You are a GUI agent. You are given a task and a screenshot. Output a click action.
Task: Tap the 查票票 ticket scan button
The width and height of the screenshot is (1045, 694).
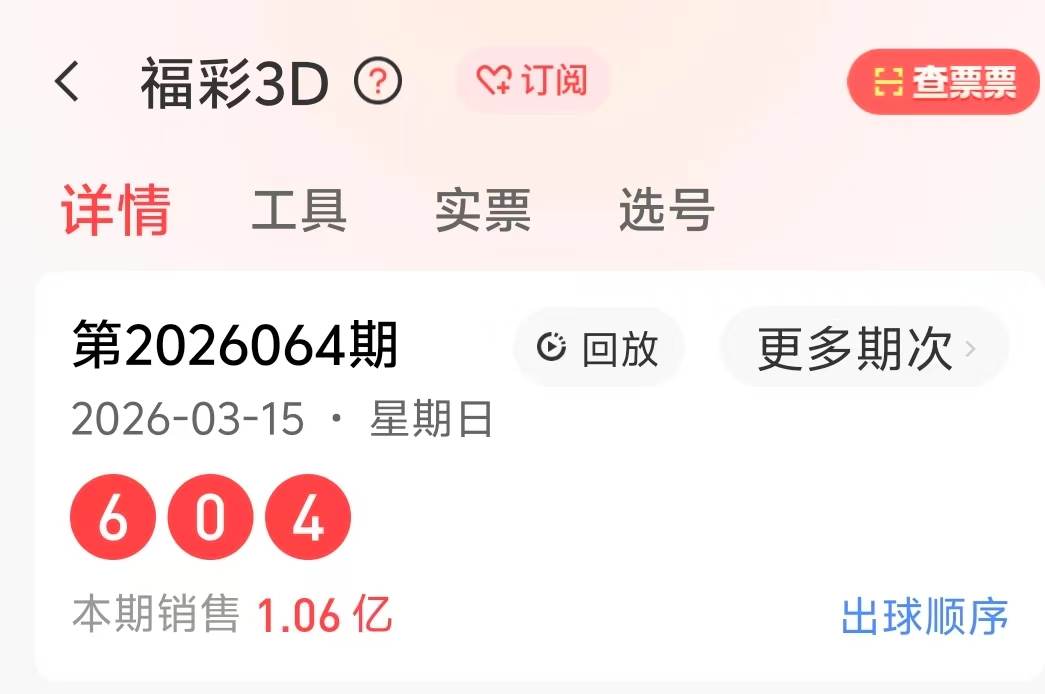click(x=944, y=82)
